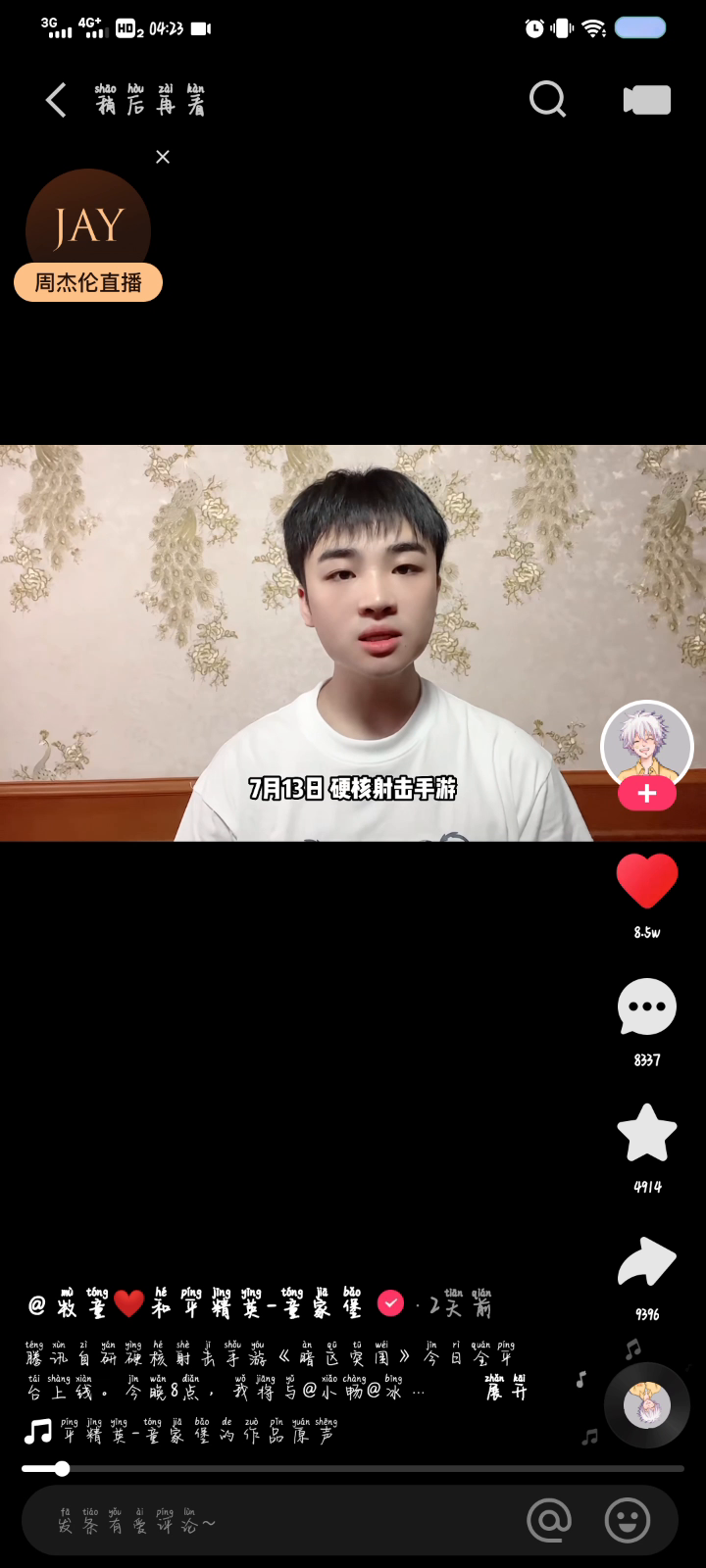Open the comments bubble icon
The image size is (706, 1568).
646,1007
